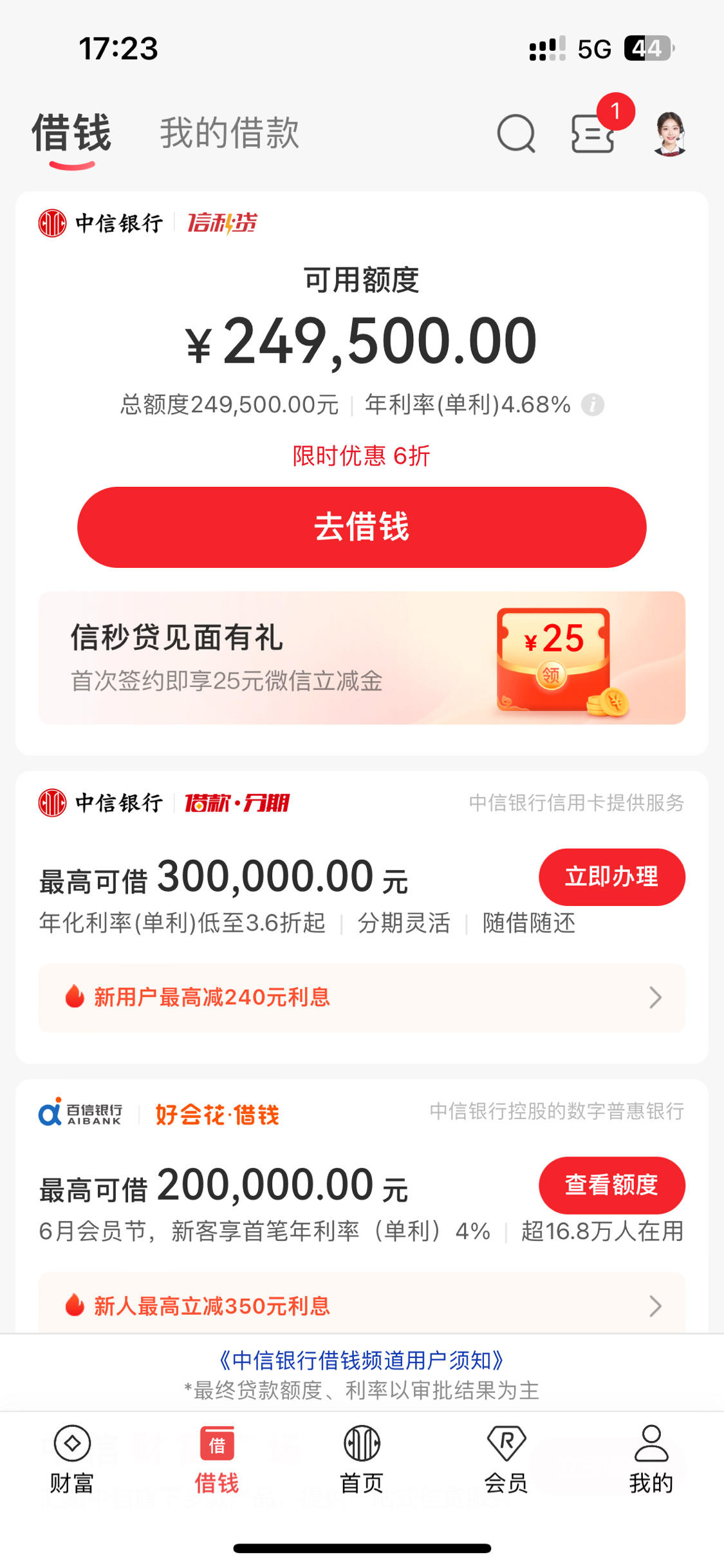Click the 限时优惠 6折 text
Image resolution: width=724 pixels, height=1568 pixels.
(x=362, y=455)
